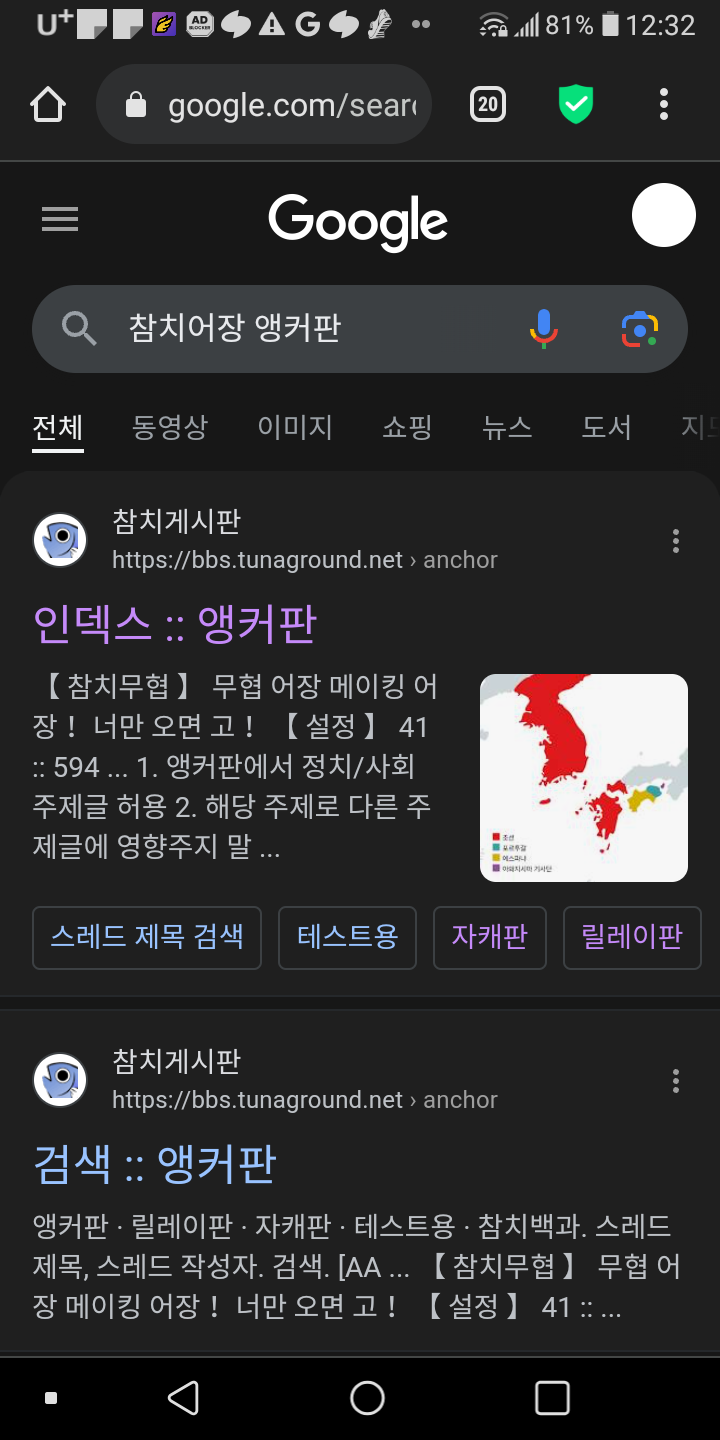Switch to the 이미지 tab

pos(294,427)
